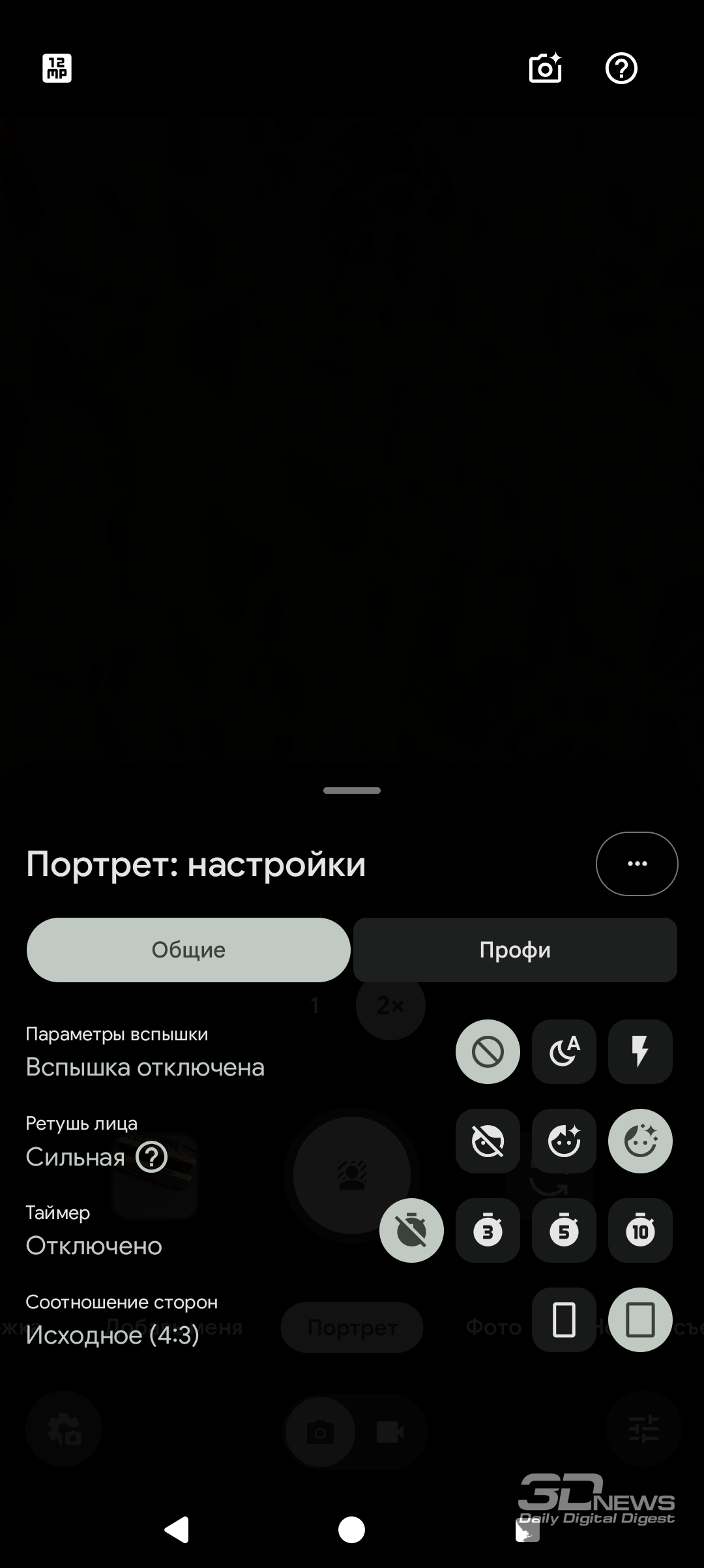The width and height of the screenshot is (704, 1568).
Task: Set the timer to 10 seconds
Action: tap(640, 1230)
